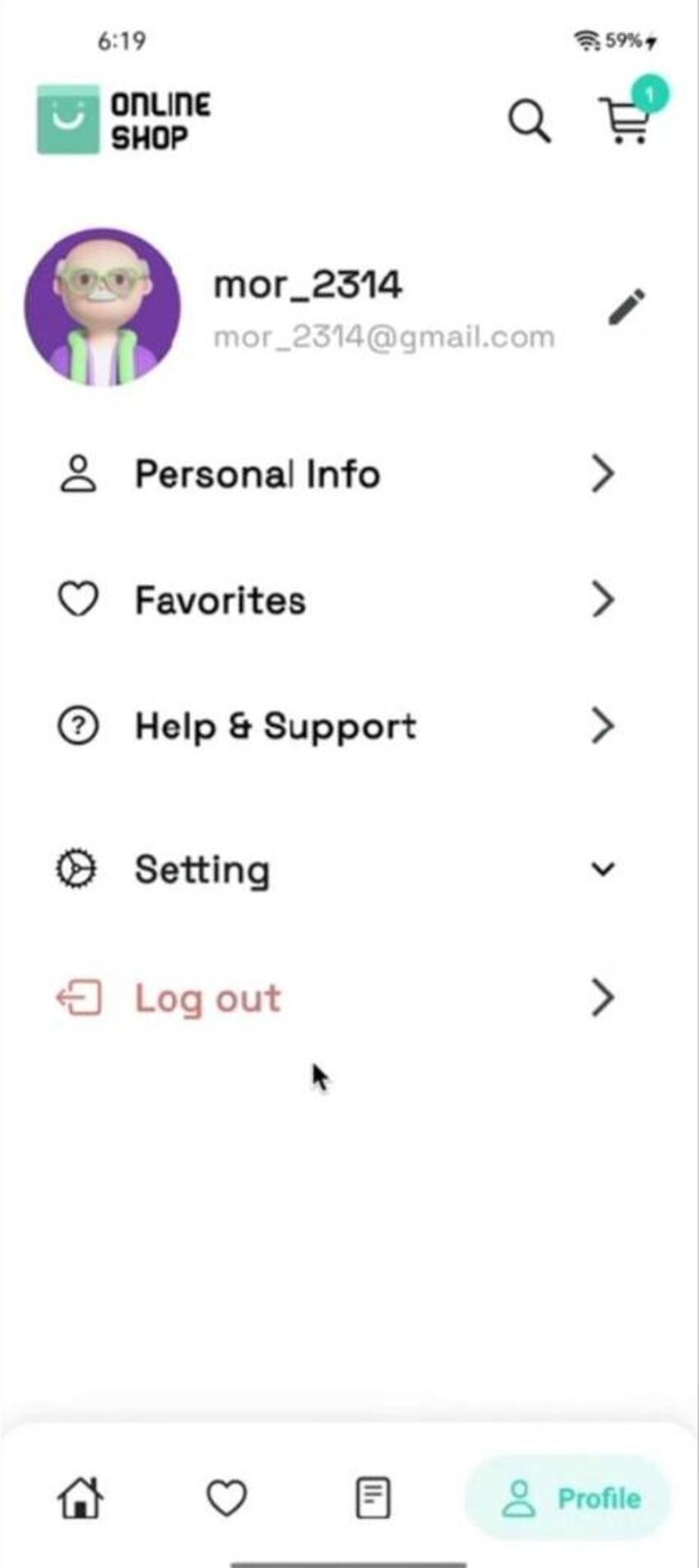
Task: Open the Favorites row
Action: pos(337,600)
